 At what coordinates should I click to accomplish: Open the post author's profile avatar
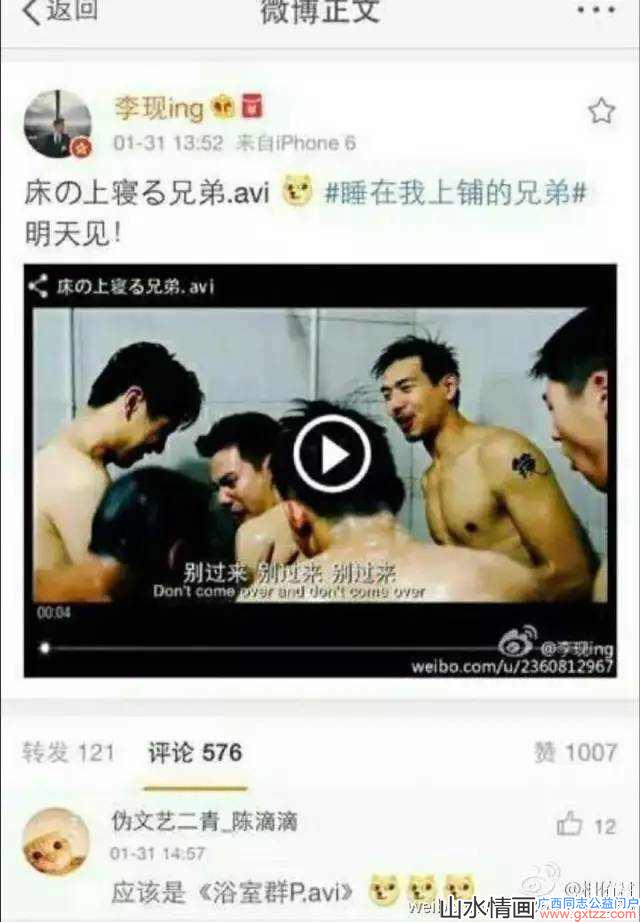57,124
